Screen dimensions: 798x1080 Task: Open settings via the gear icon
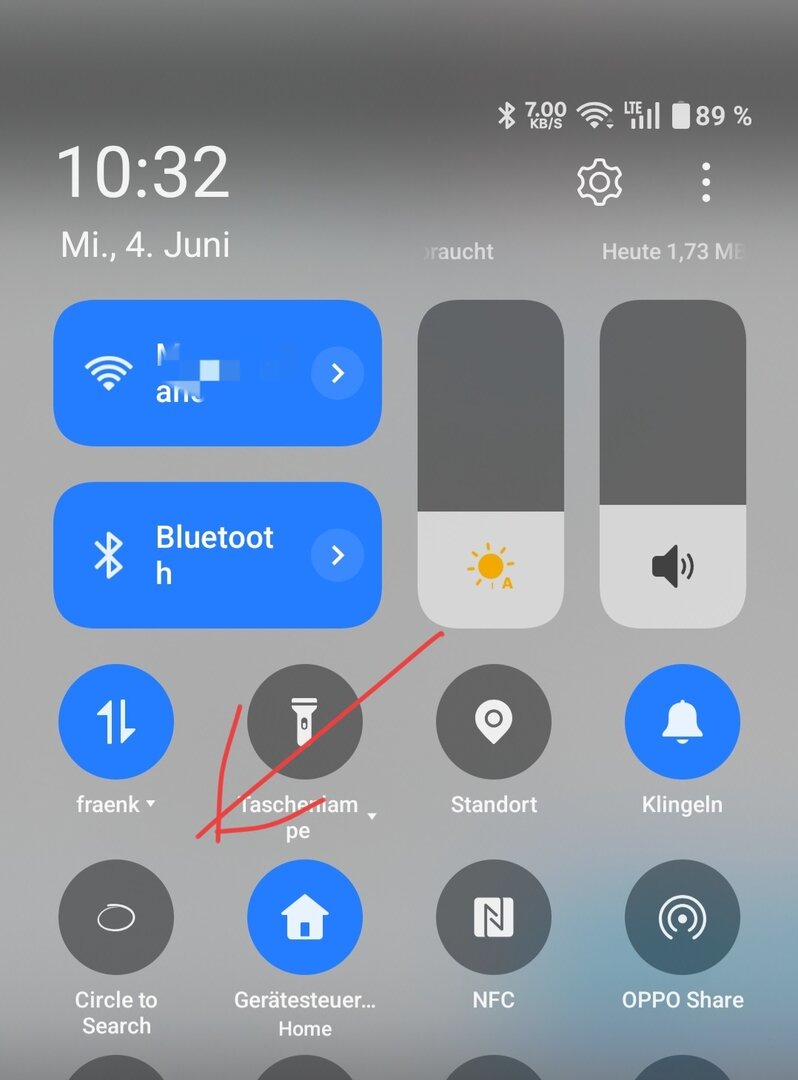point(599,182)
